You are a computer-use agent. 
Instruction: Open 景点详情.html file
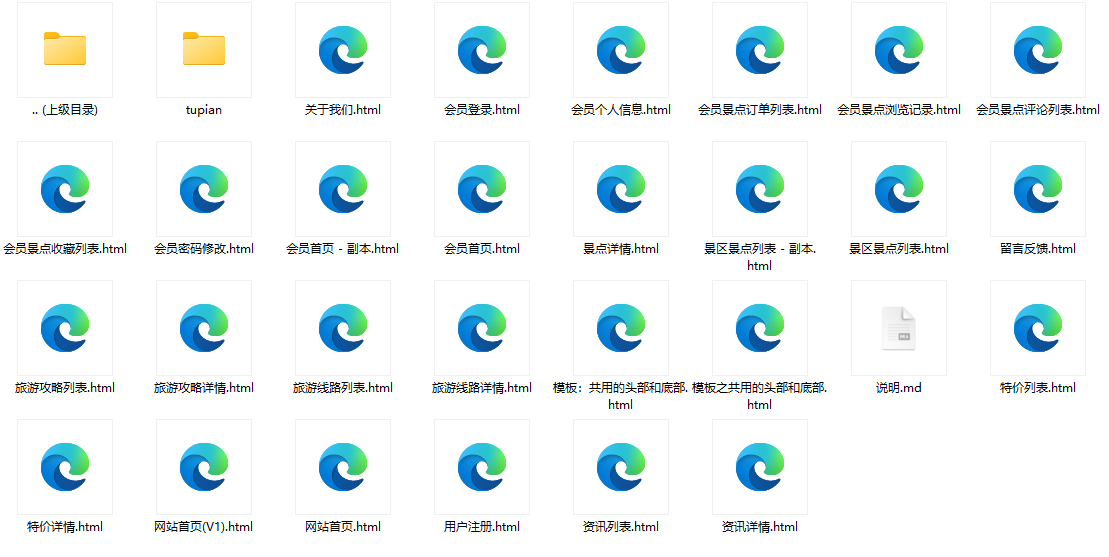(621, 189)
